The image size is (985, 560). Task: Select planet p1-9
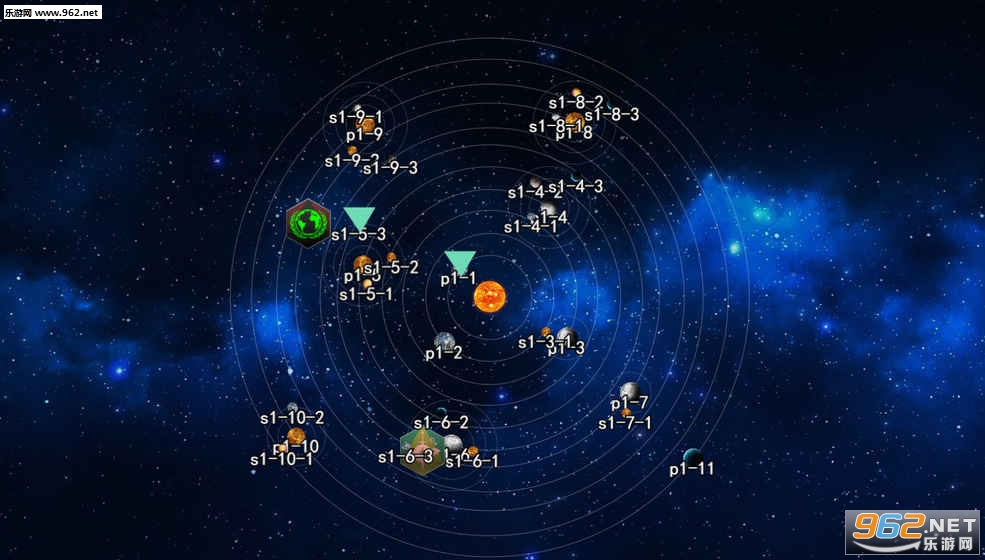(366, 125)
